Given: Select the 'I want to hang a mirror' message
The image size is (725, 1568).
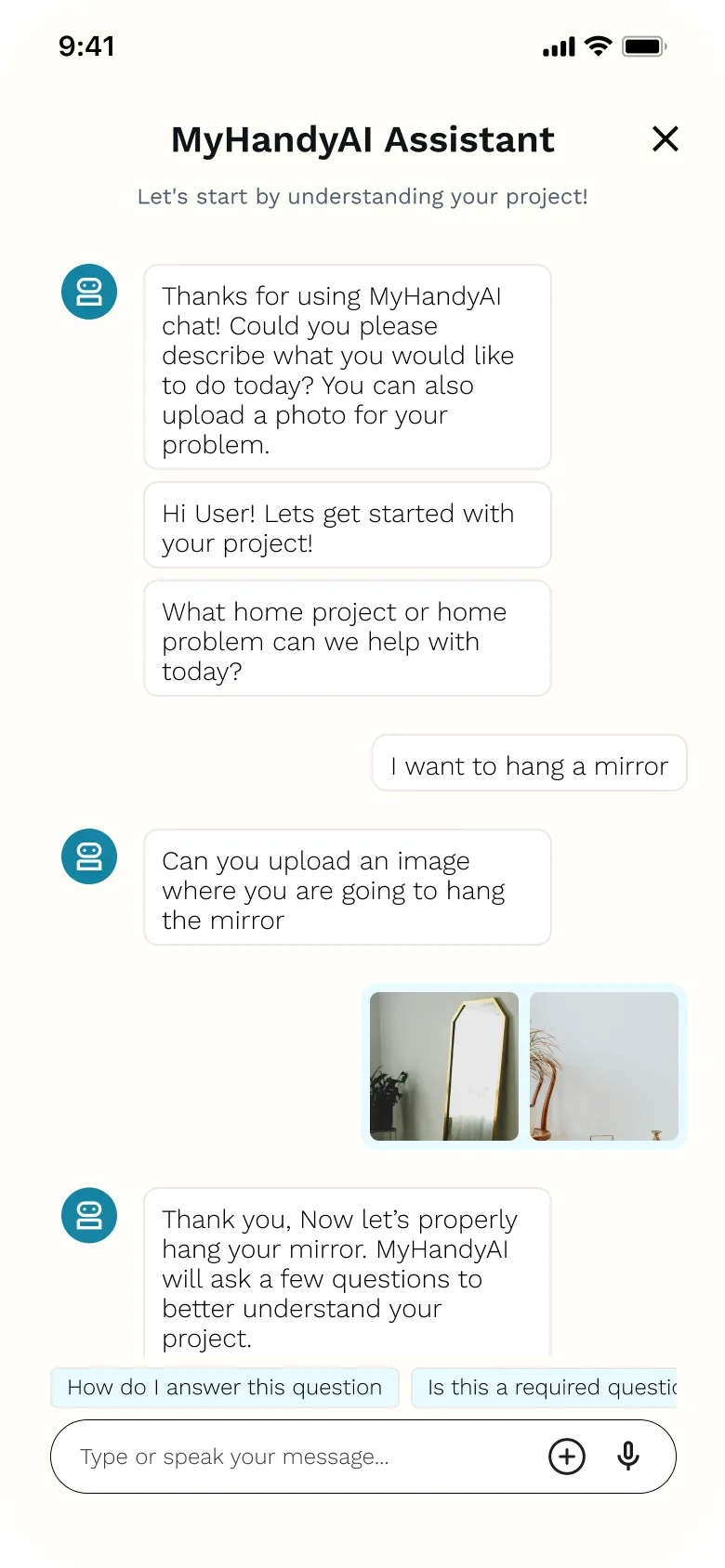Looking at the screenshot, I should coord(529,764).
